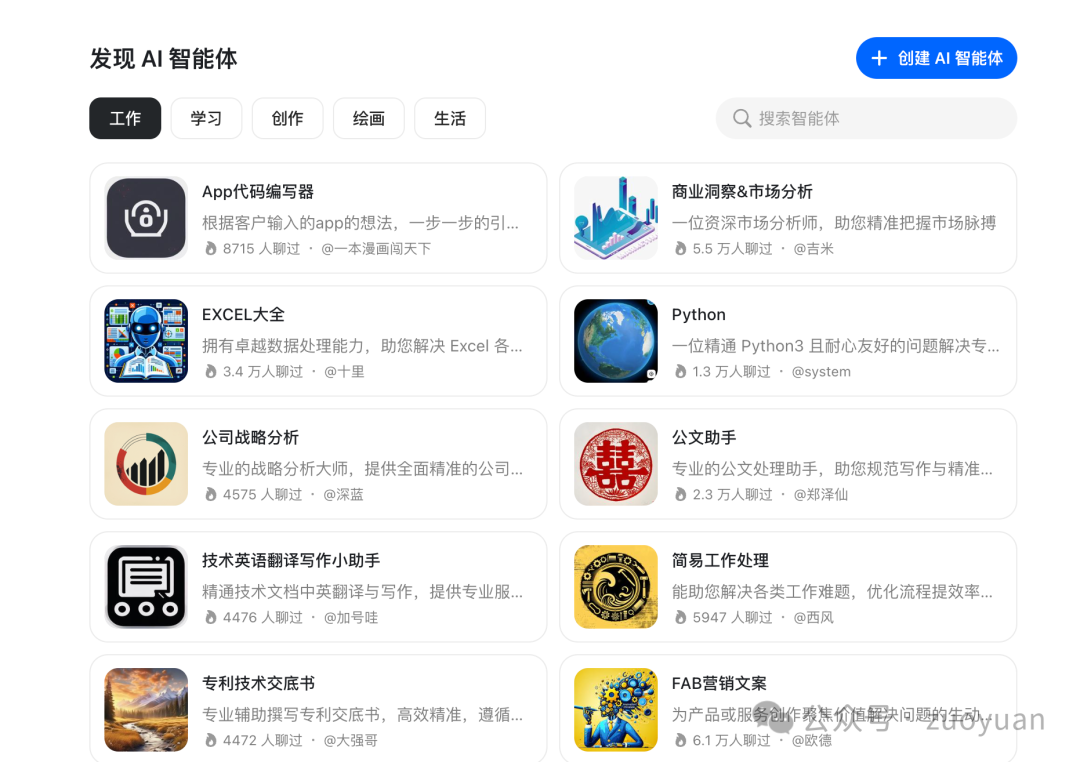Screen dimensions: 1080x762
Task: Open the 公司战略分析 agent card
Action: tap(318, 464)
